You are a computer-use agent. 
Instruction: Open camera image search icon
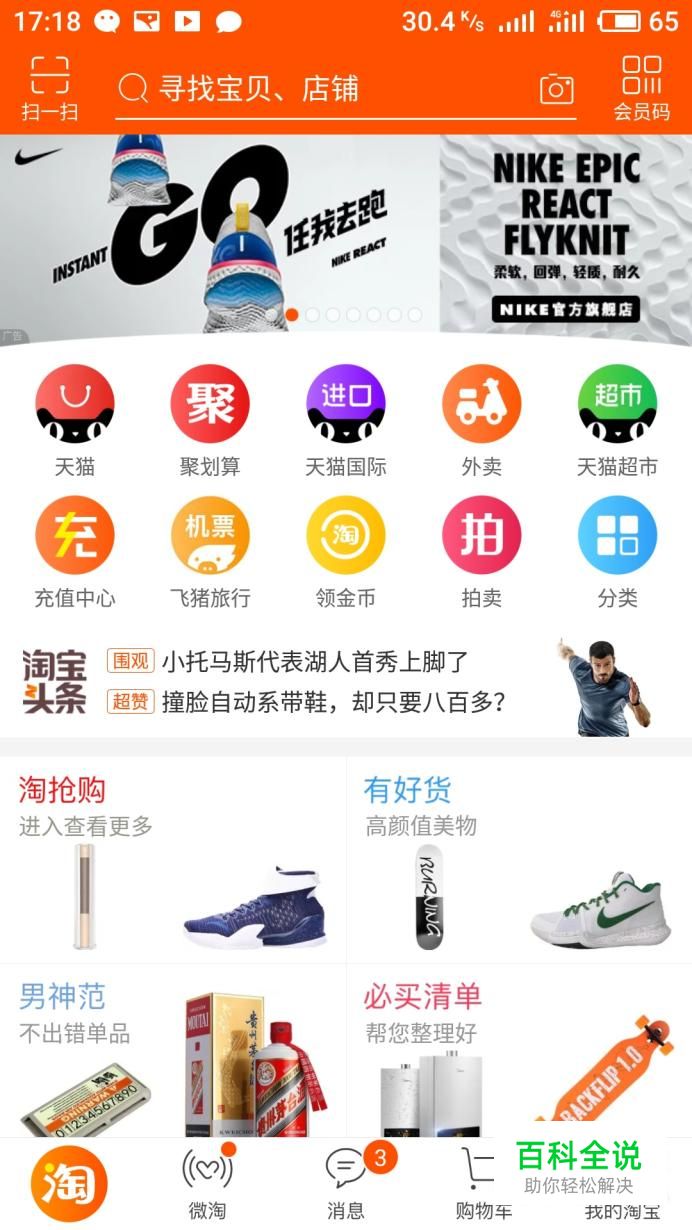coord(557,89)
